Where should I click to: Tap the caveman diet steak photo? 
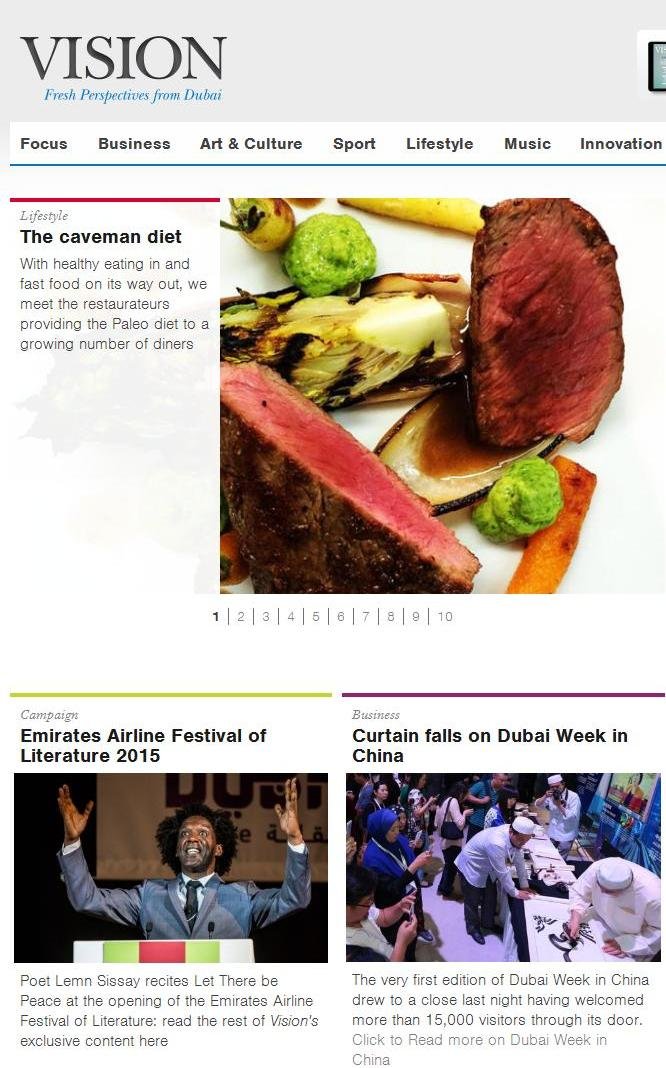[442, 395]
